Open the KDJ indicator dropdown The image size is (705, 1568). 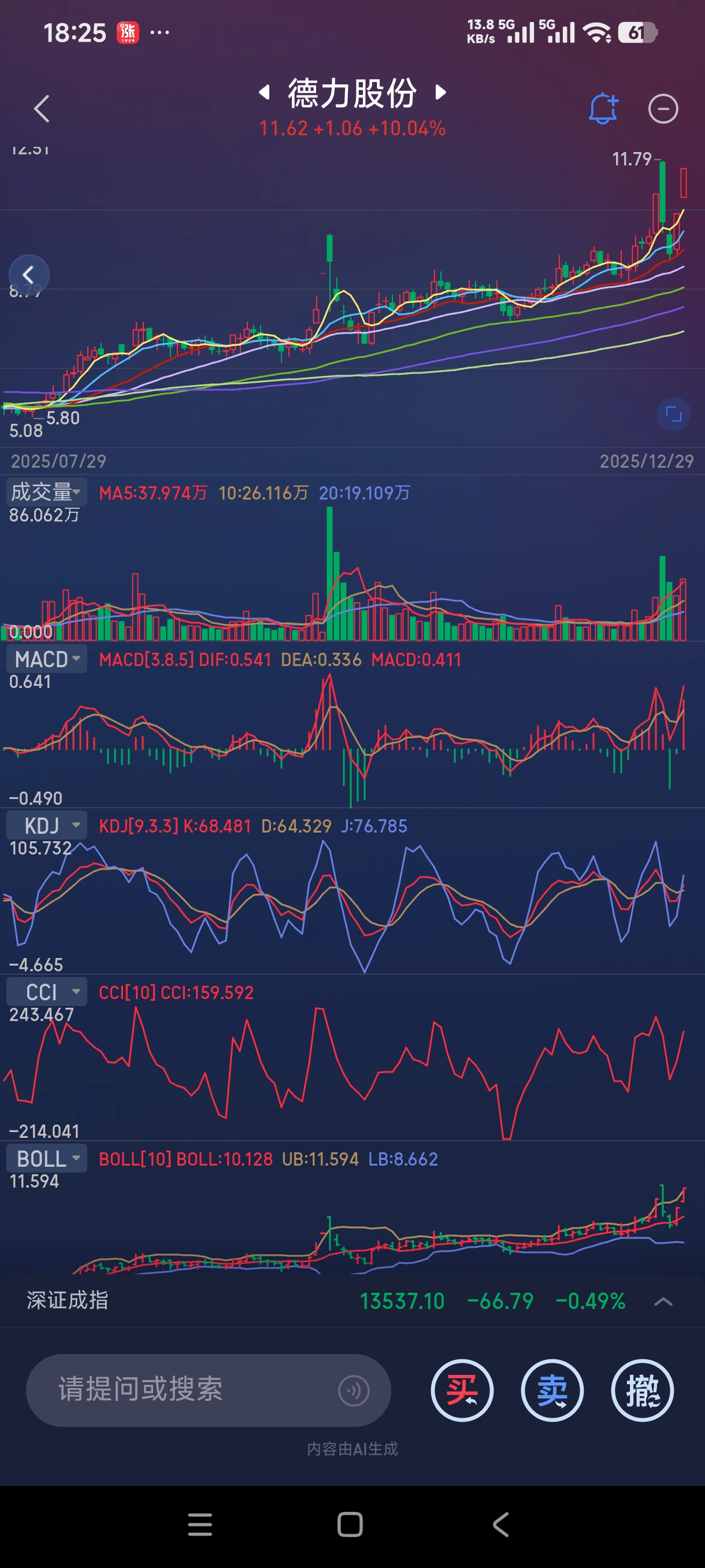point(46,826)
